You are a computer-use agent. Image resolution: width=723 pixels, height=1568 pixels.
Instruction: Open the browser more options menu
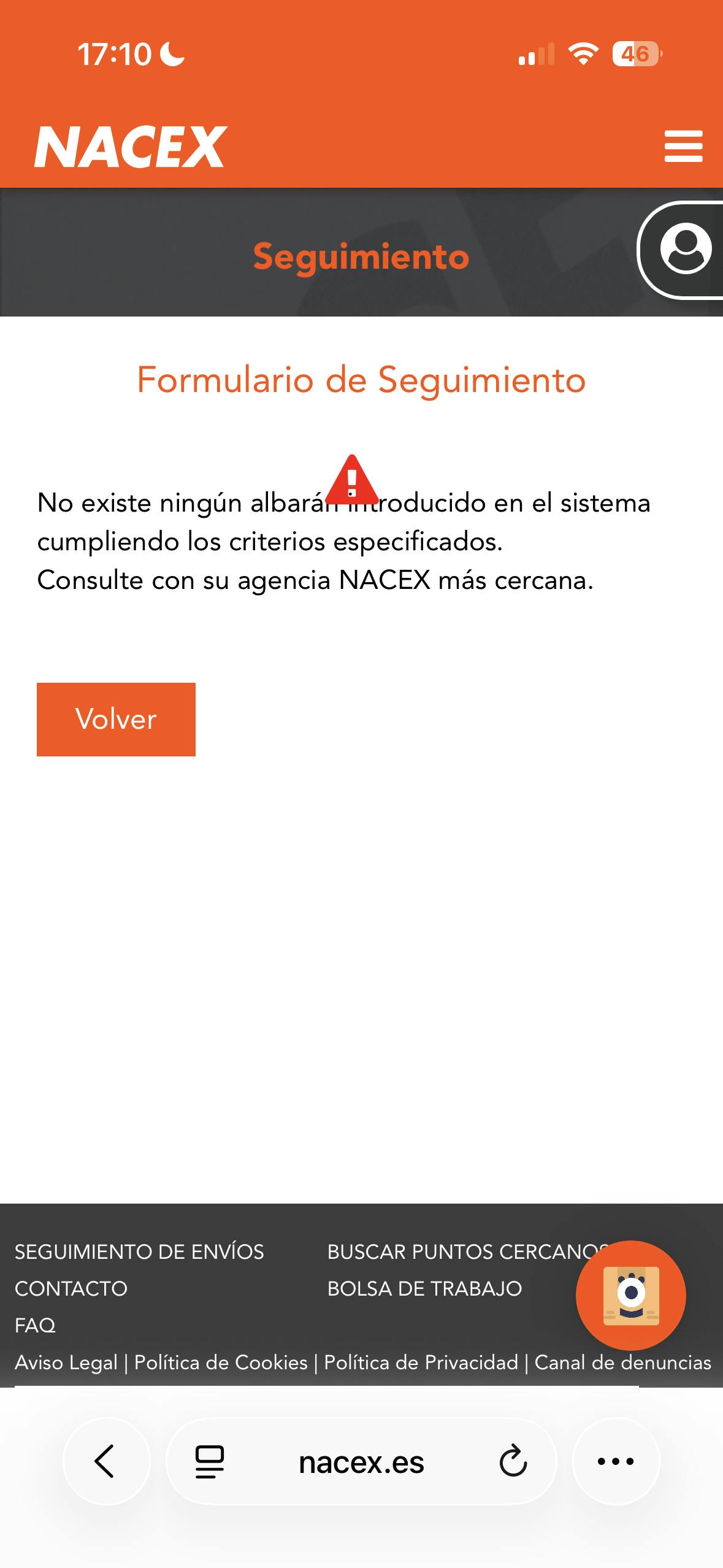coord(616,1461)
